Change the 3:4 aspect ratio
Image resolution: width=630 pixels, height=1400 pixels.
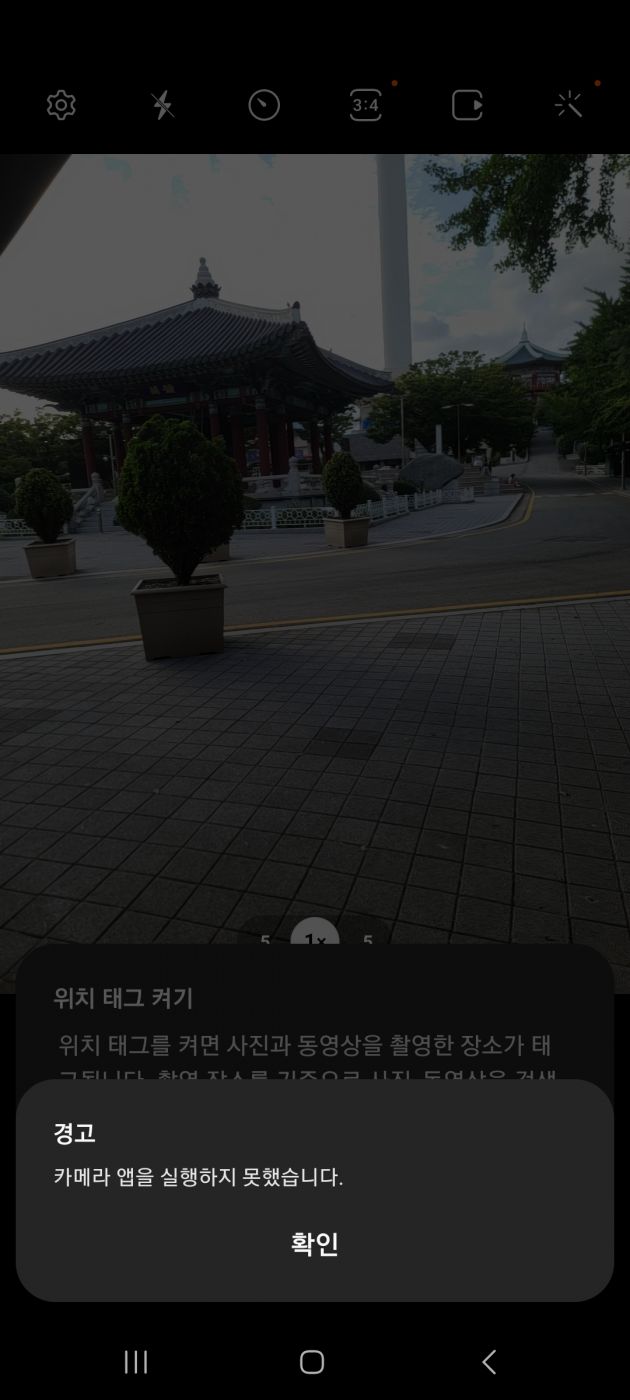[x=365, y=105]
